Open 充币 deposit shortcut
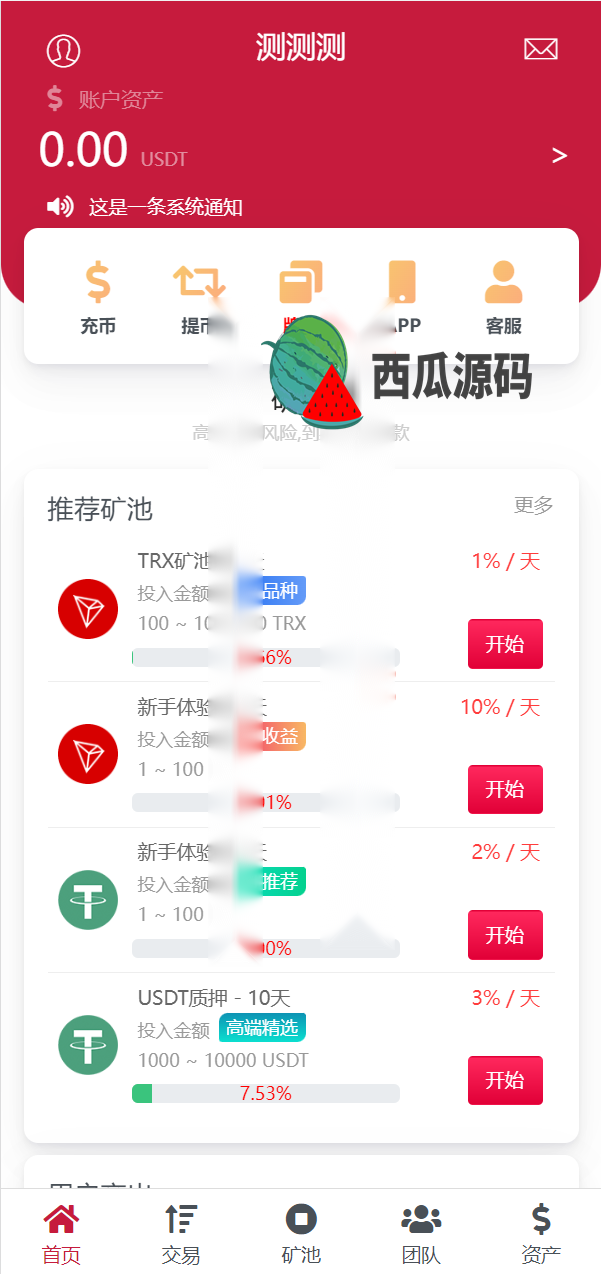 tap(98, 297)
